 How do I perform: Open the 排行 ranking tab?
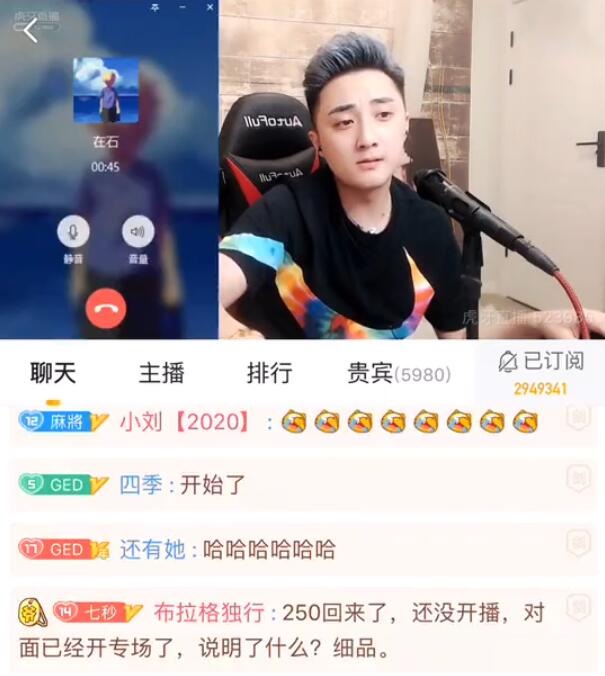tap(269, 374)
